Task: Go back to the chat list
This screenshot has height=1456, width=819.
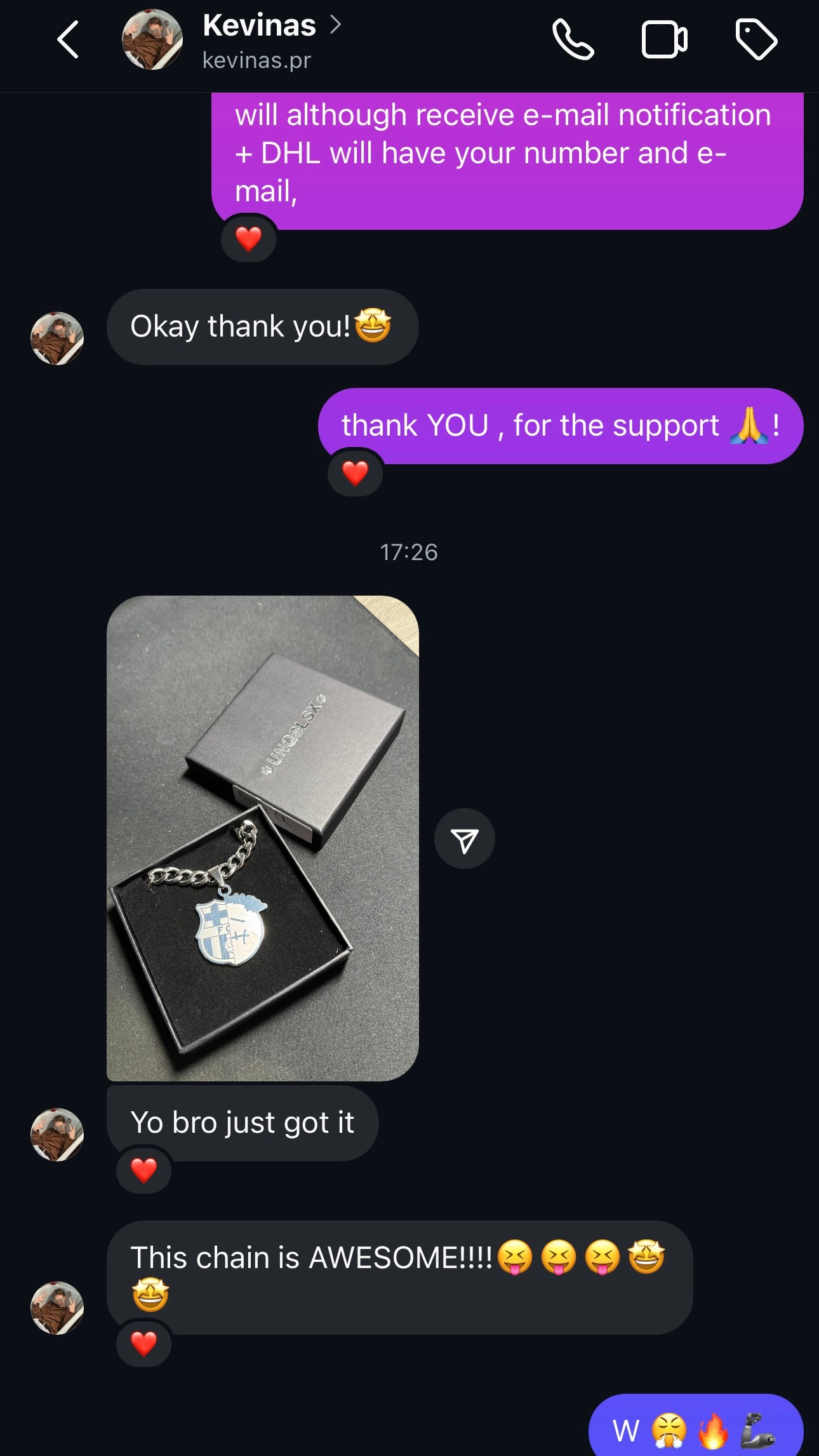Action: point(68,39)
